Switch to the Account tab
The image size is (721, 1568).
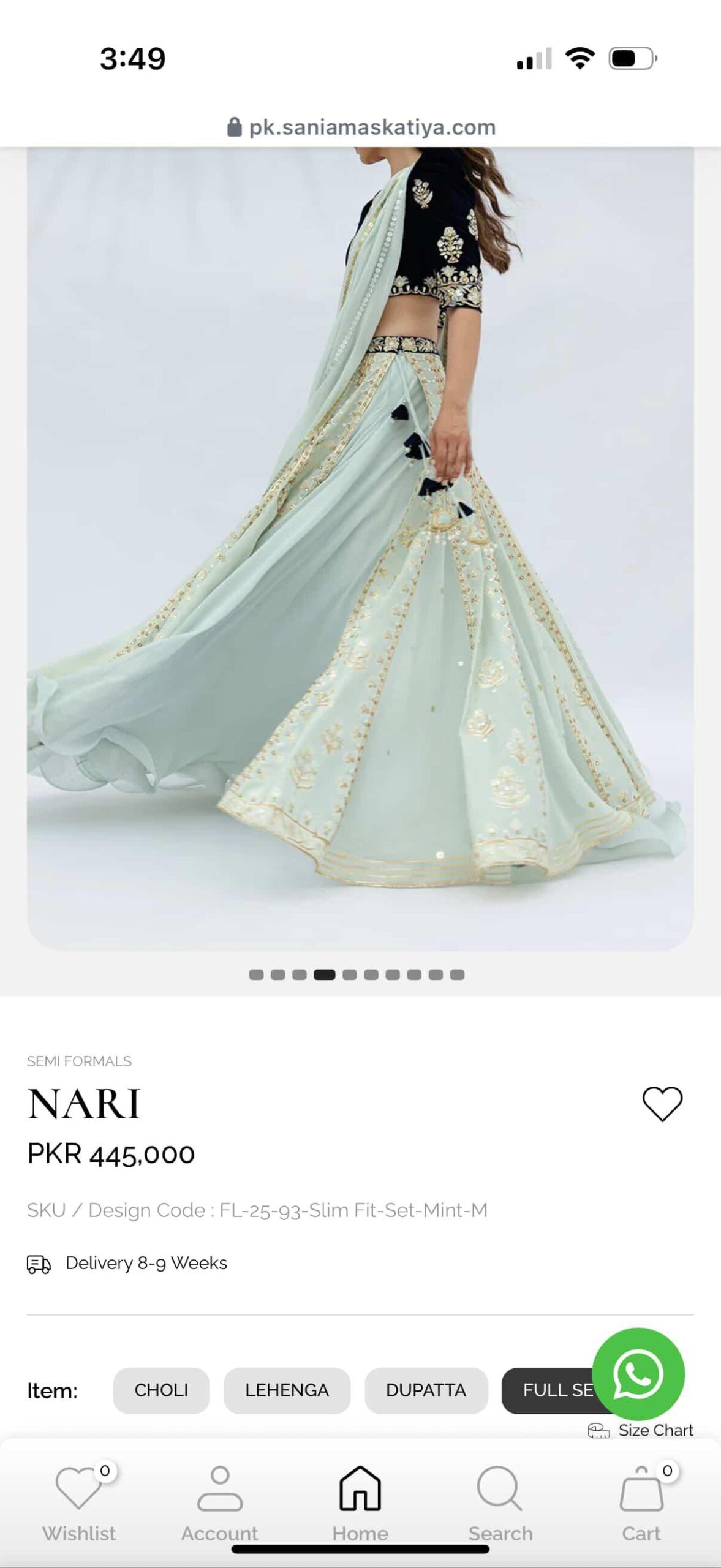[219, 1504]
